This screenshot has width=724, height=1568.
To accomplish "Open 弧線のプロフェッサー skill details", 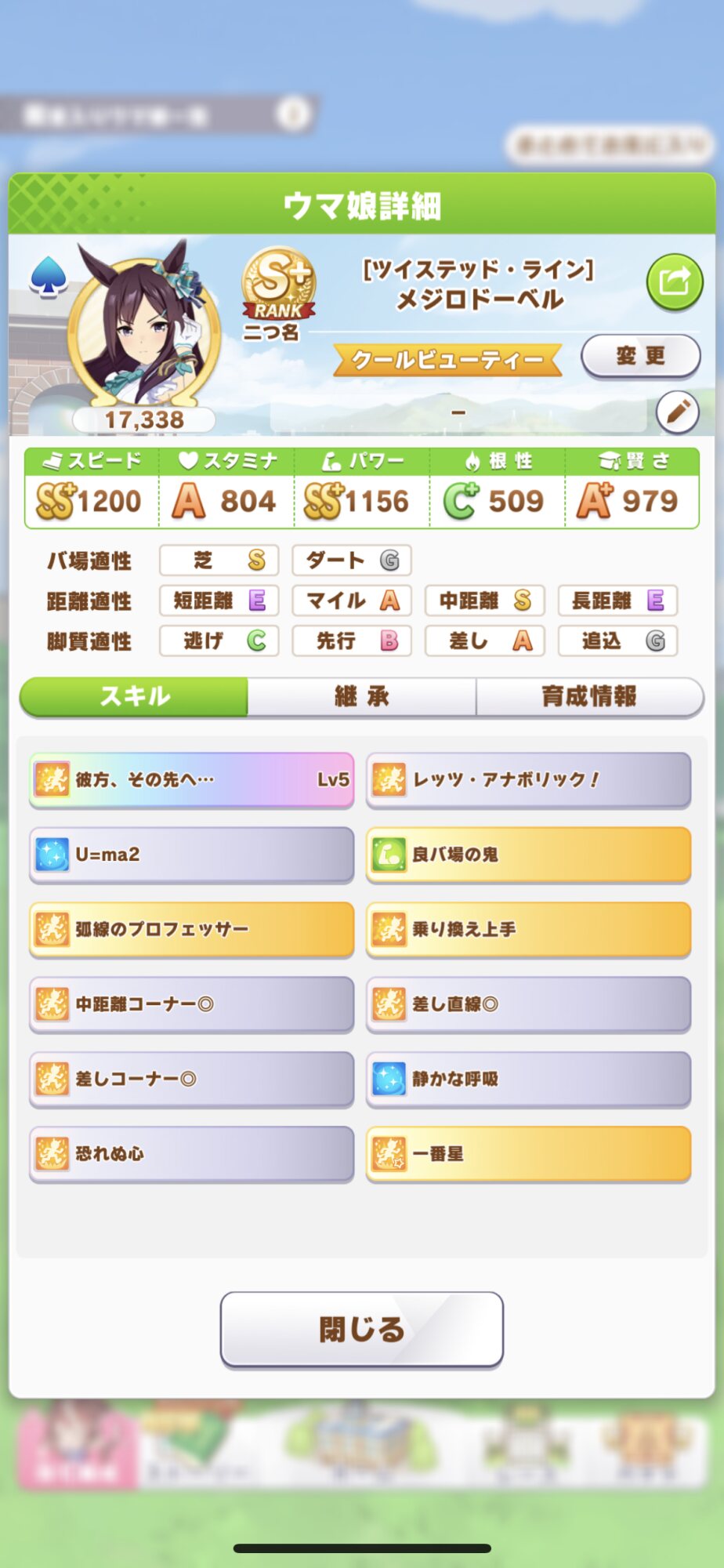I will coord(191,929).
